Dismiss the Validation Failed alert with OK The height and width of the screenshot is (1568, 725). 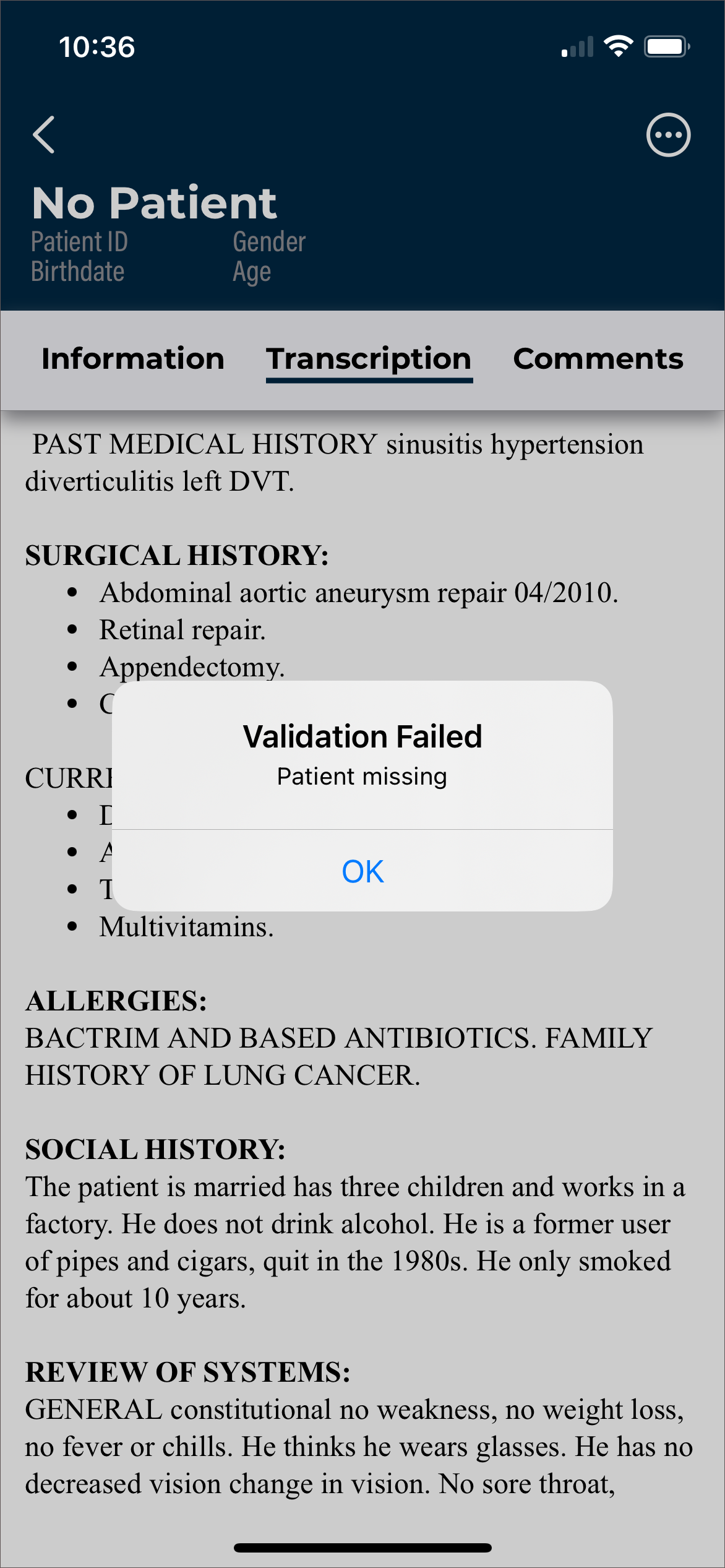pos(362,871)
